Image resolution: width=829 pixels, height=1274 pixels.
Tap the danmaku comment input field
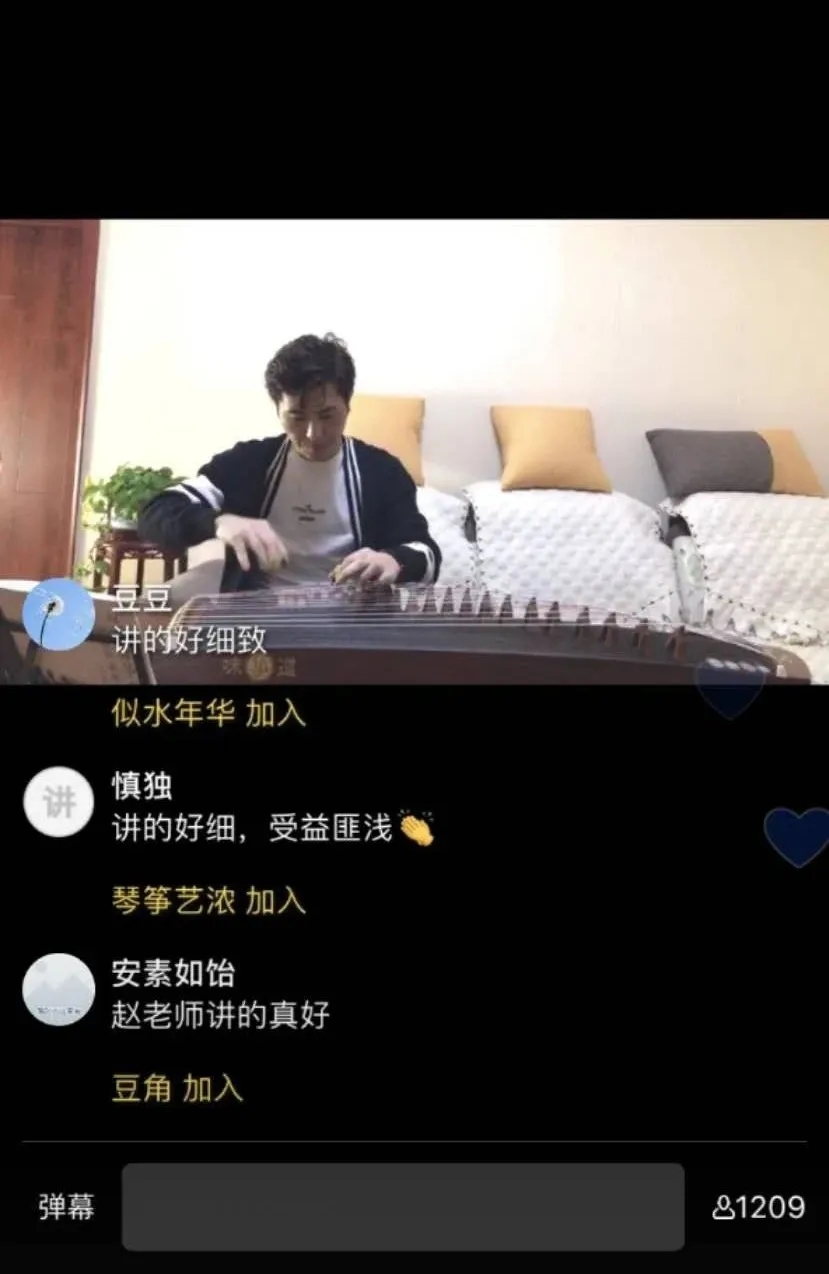403,1206
